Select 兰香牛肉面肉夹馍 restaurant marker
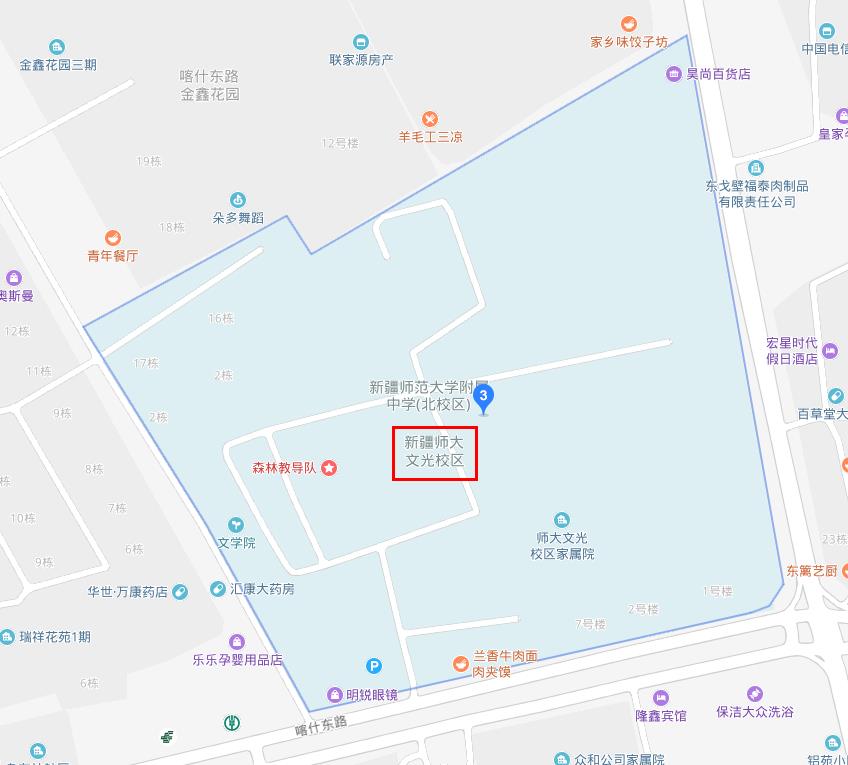This screenshot has height=765, width=848. pos(459,662)
